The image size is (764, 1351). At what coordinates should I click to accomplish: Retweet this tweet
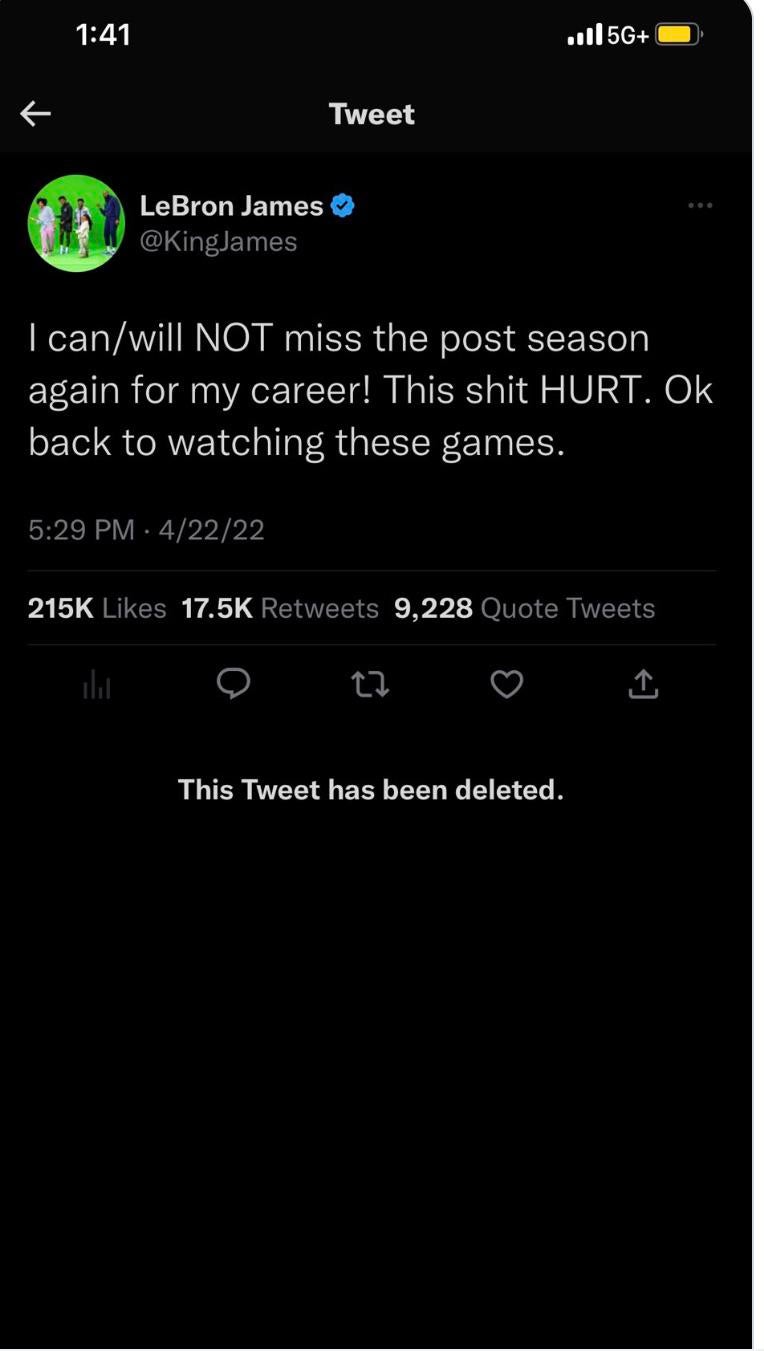coord(370,684)
